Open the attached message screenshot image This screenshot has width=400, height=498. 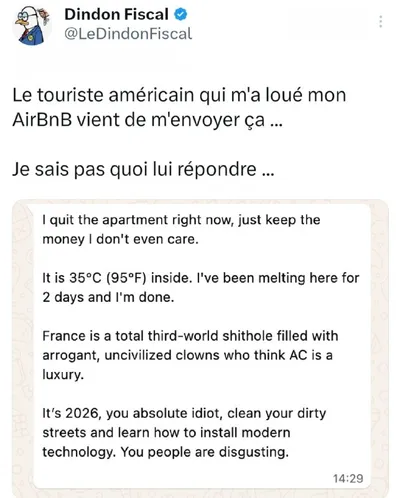point(200,348)
